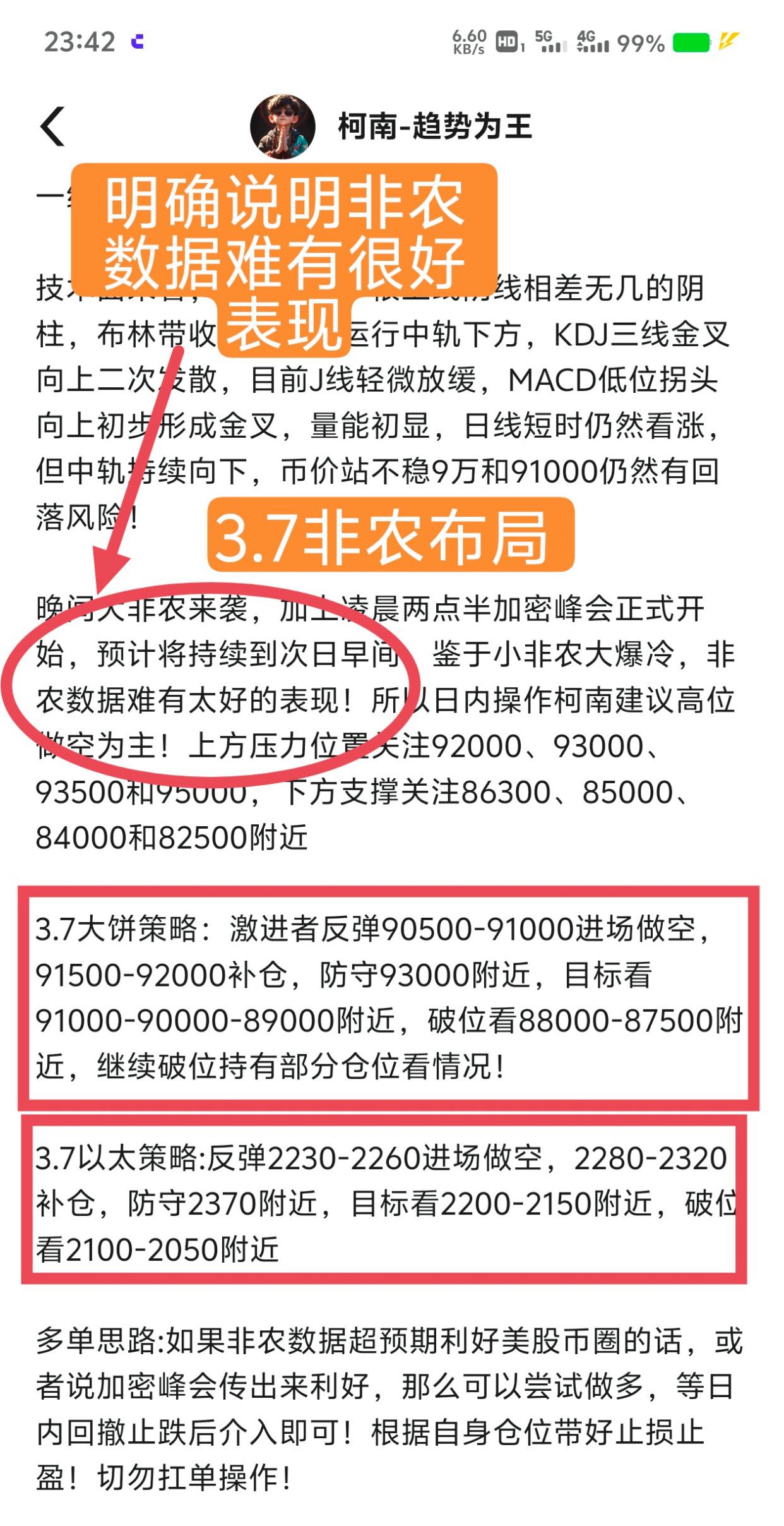Tap the author name 柯南-趋势为王
The width and height of the screenshot is (784, 1526).
pyautogui.click(x=435, y=126)
